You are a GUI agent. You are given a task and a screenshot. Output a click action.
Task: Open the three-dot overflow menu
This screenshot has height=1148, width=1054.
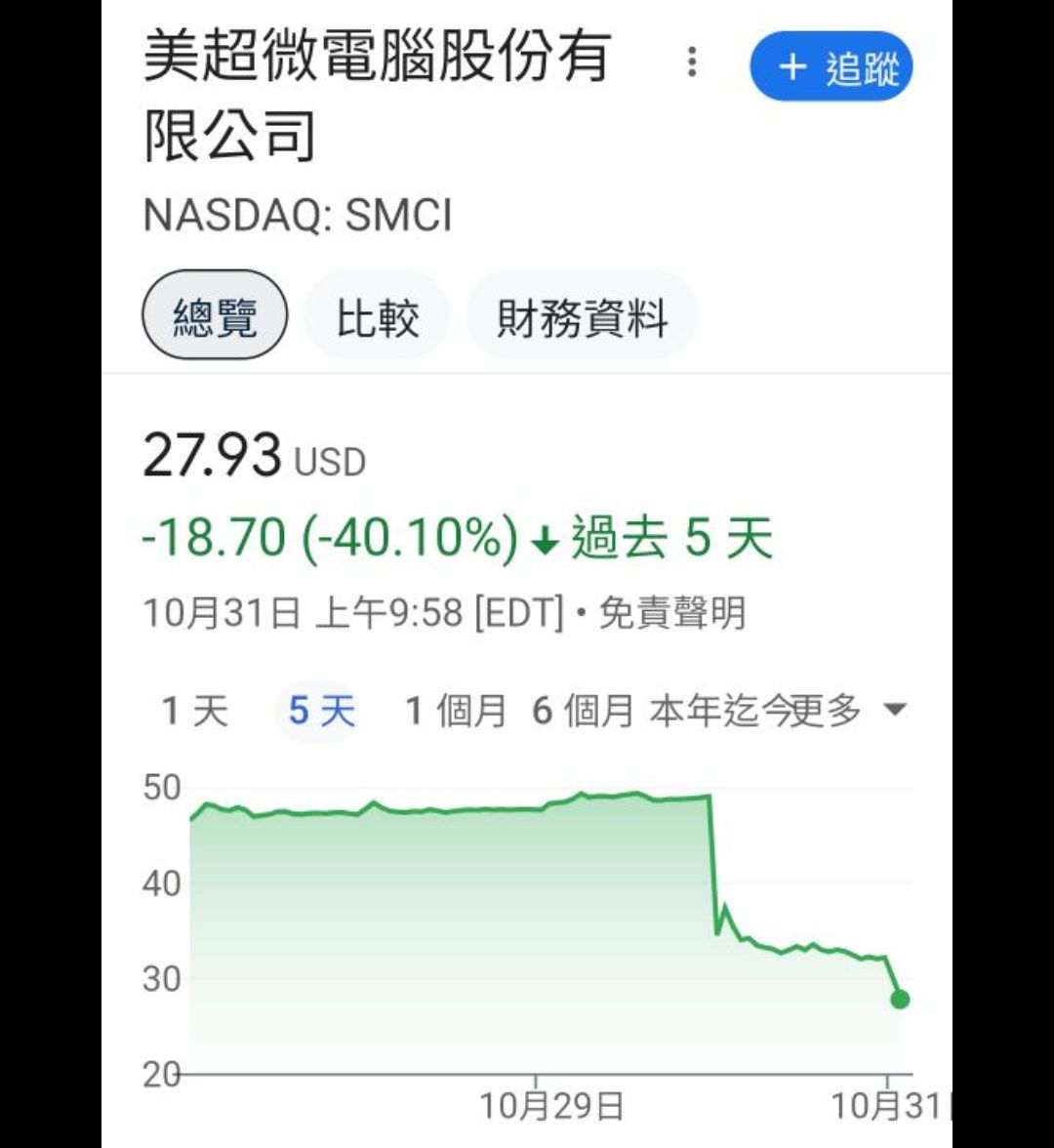coord(692,63)
